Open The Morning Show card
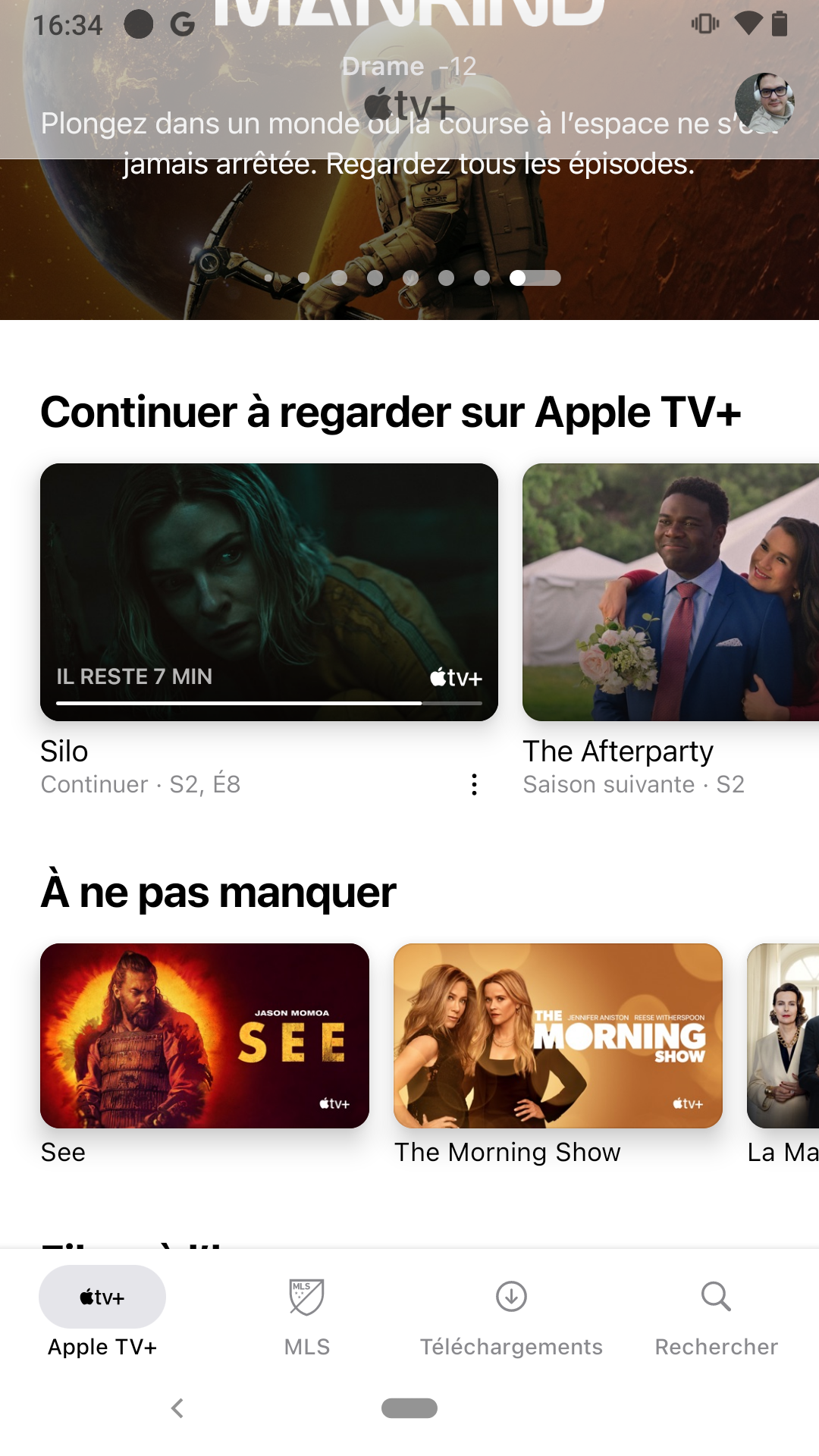The image size is (819, 1456). pyautogui.click(x=558, y=1035)
